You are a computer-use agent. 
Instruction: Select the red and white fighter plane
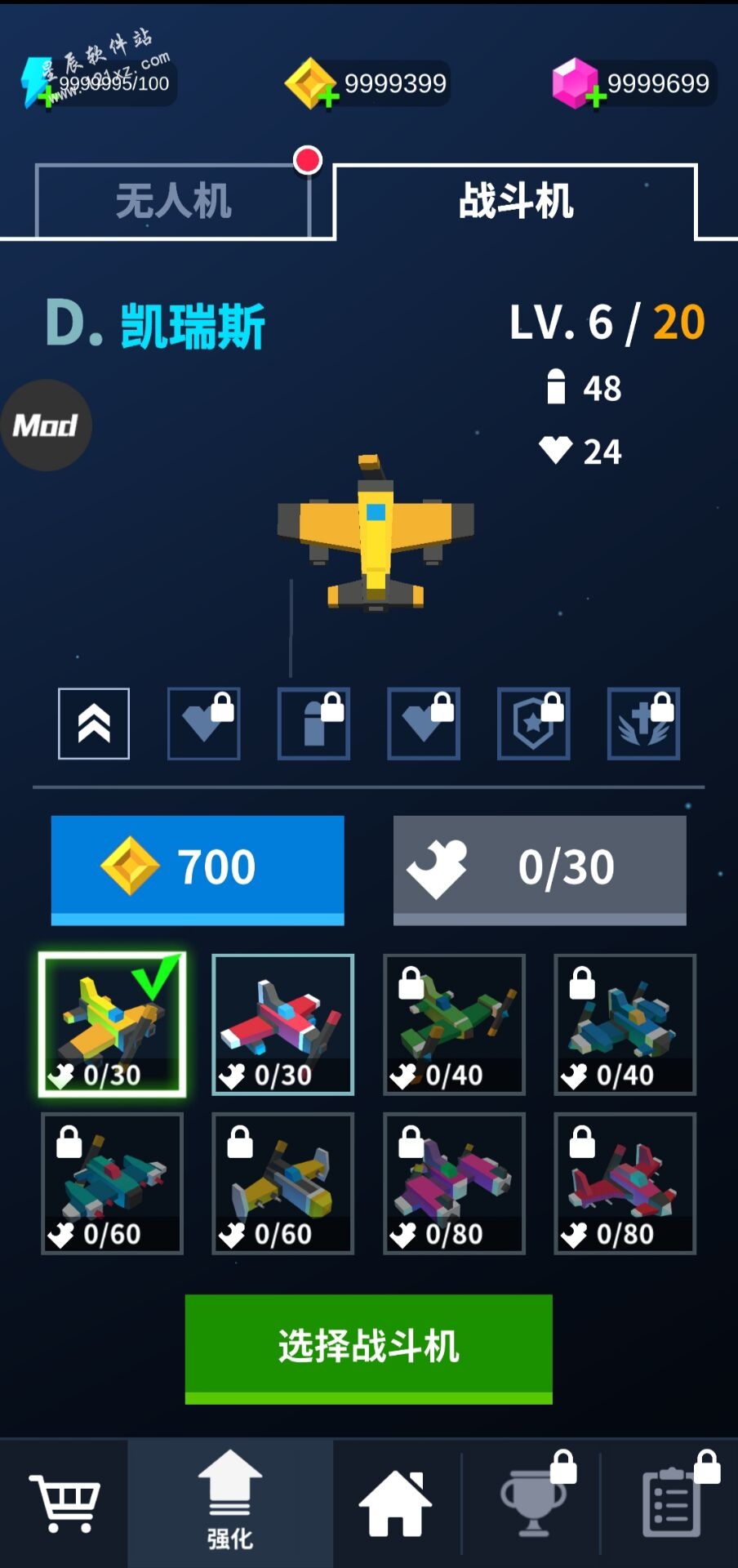pyautogui.click(x=283, y=1024)
